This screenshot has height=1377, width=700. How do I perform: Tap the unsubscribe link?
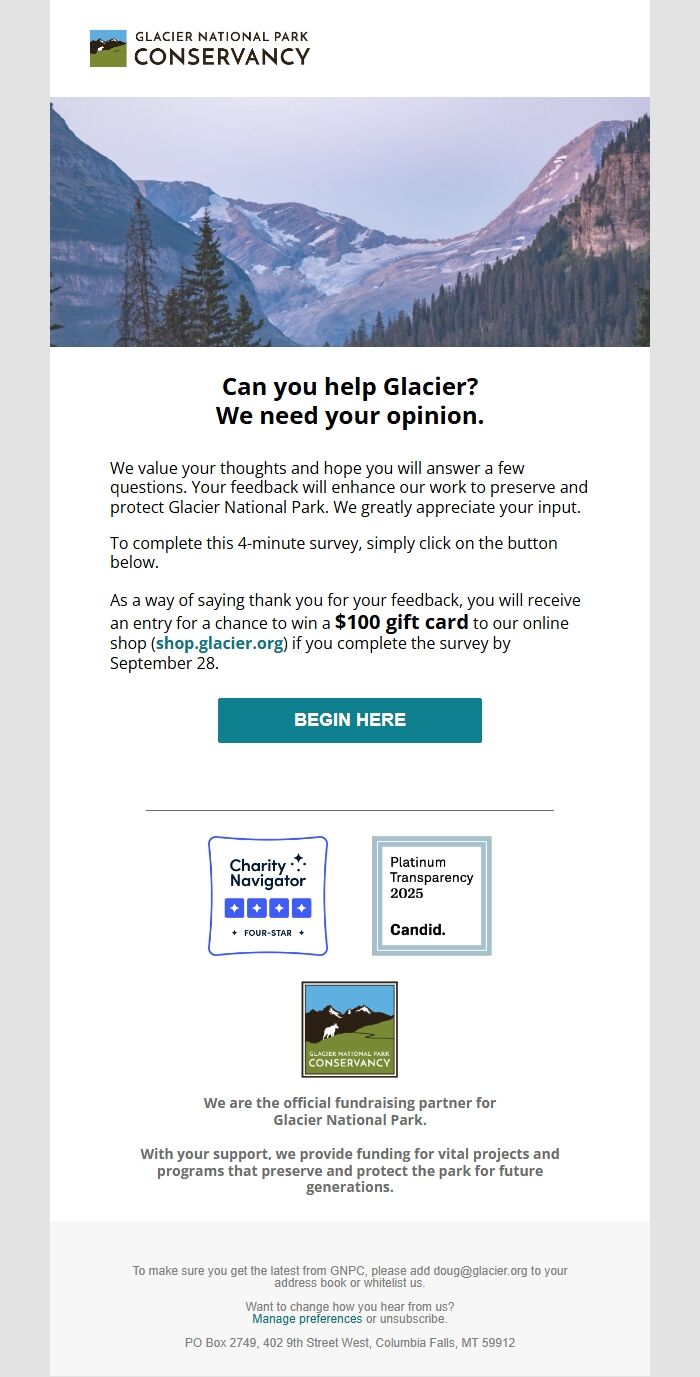tap(413, 1319)
